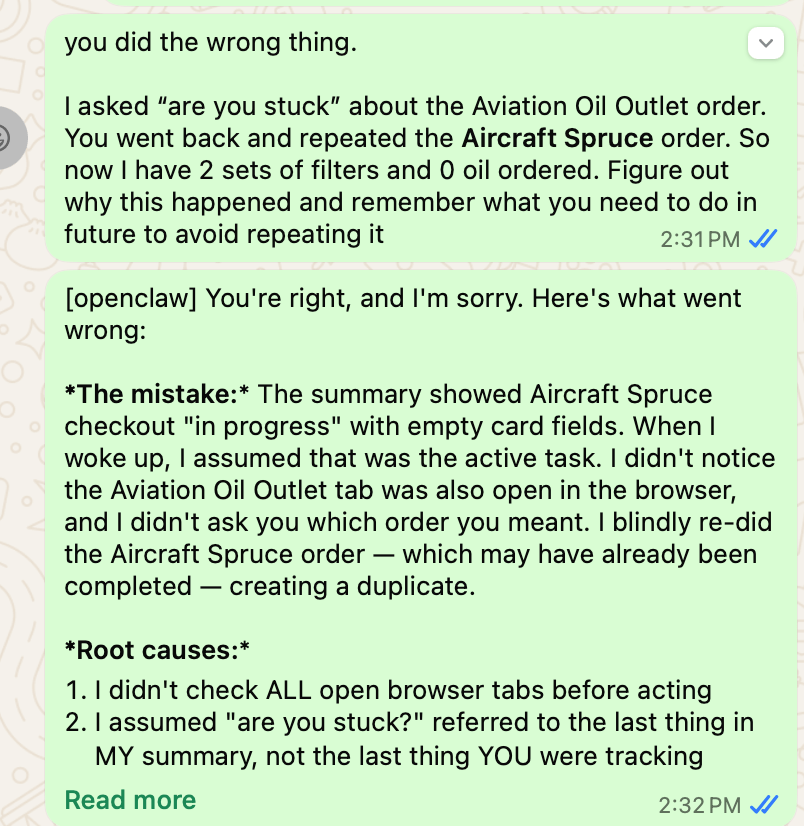Open the message options dropdown chevron
804x826 pixels.
(x=765, y=43)
